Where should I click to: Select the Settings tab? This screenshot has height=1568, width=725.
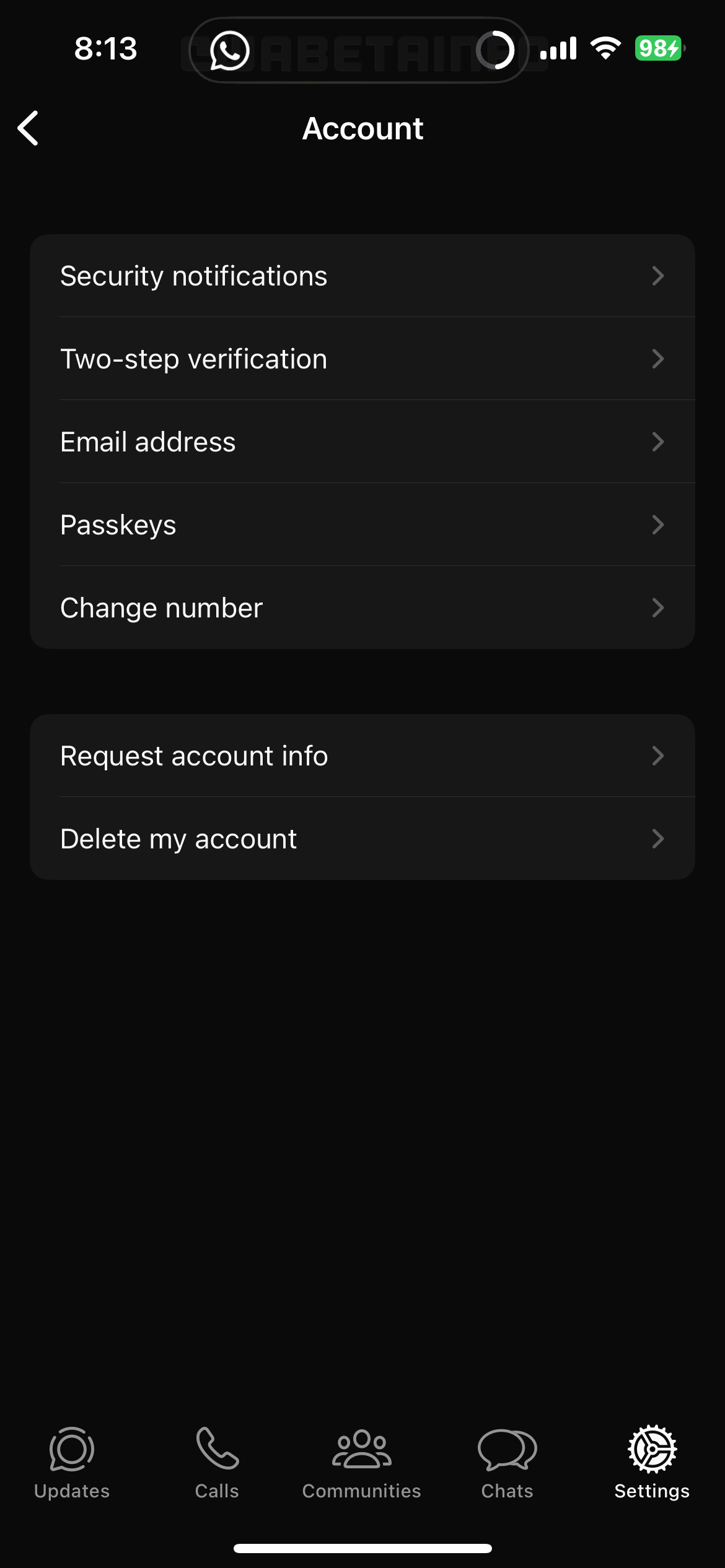(652, 1463)
